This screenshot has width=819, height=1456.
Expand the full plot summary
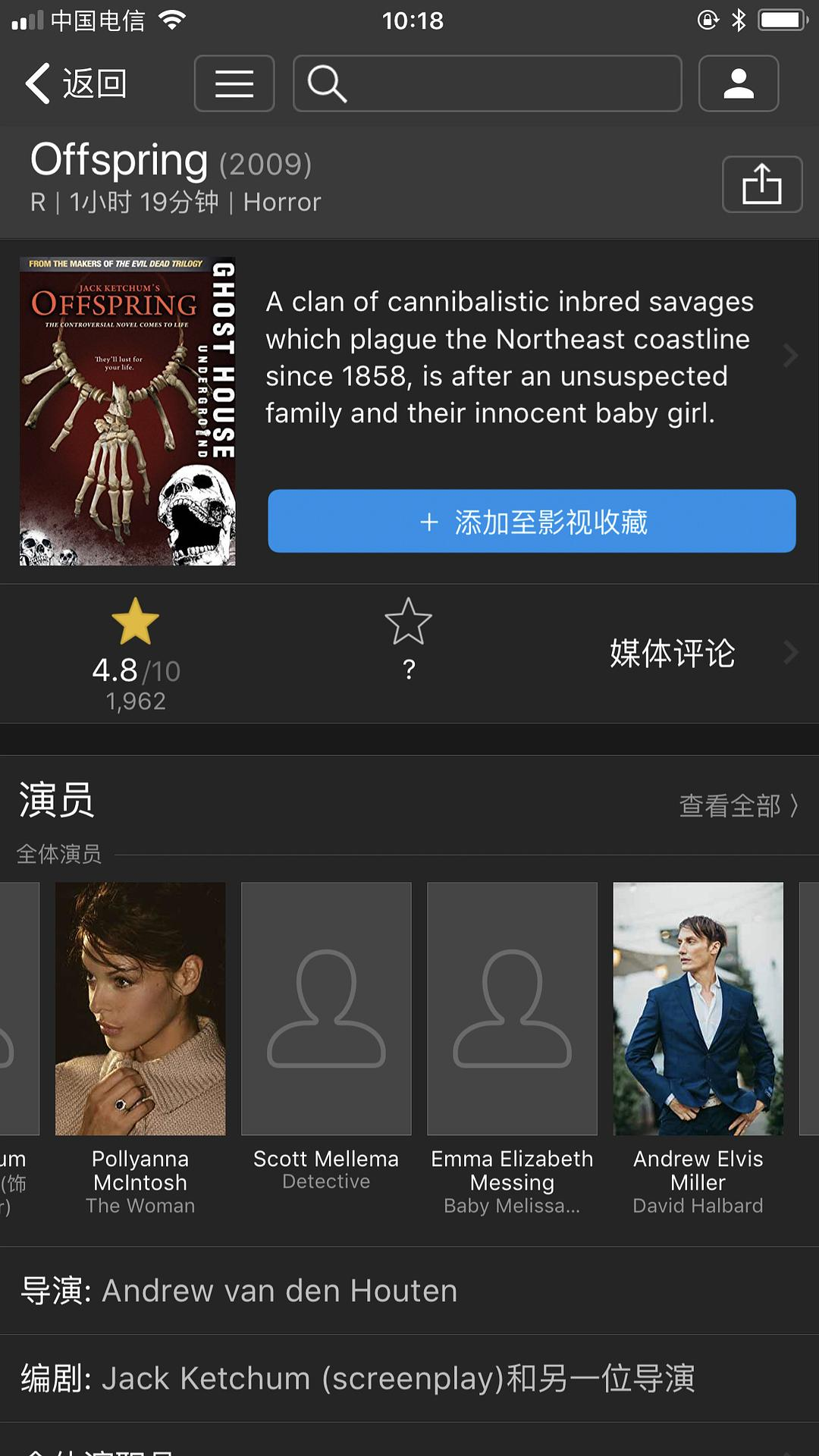point(523,357)
